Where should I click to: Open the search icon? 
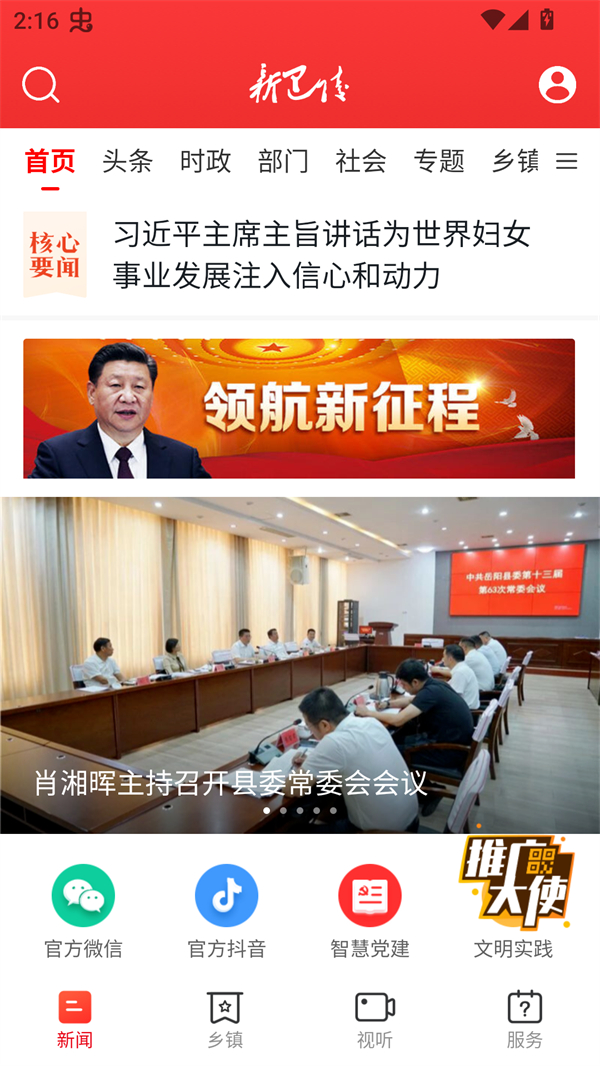[41, 85]
